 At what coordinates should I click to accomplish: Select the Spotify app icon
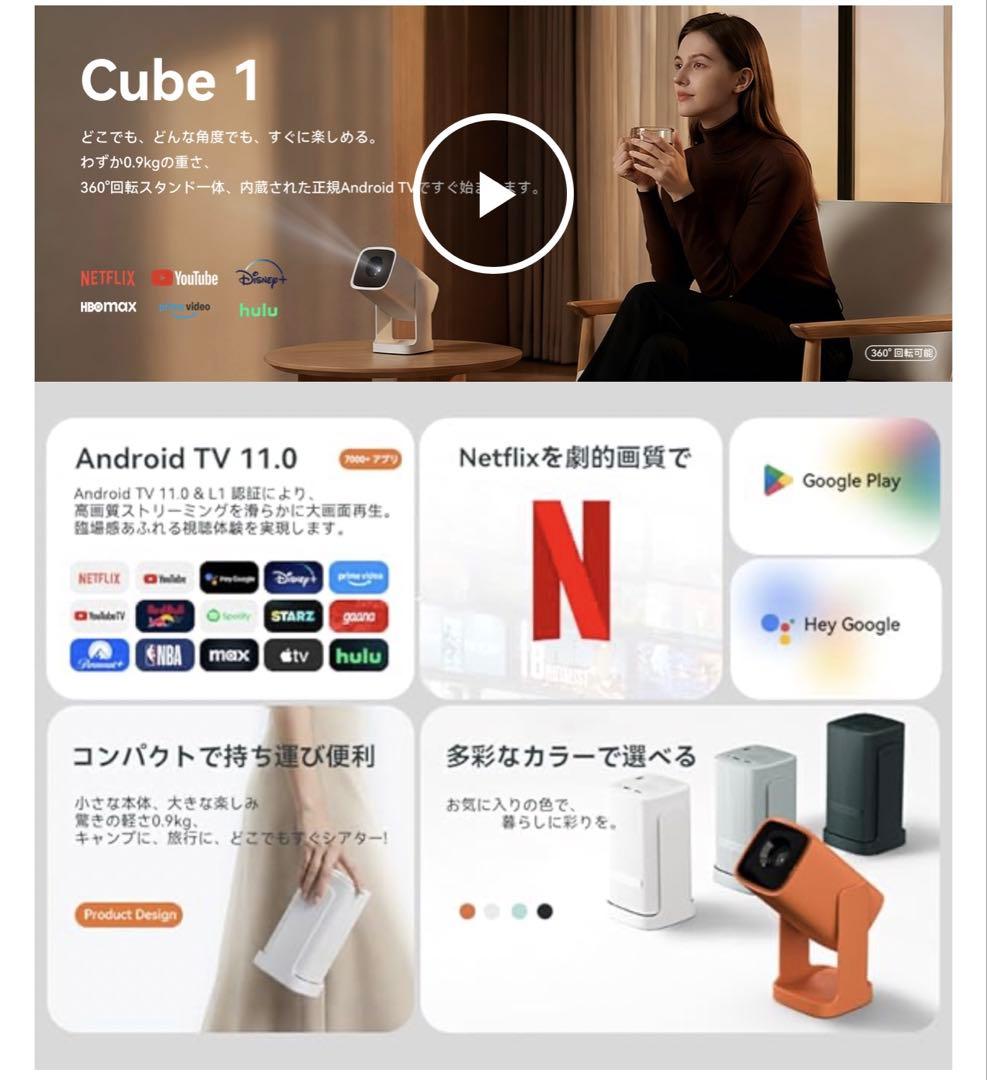pyautogui.click(x=230, y=617)
